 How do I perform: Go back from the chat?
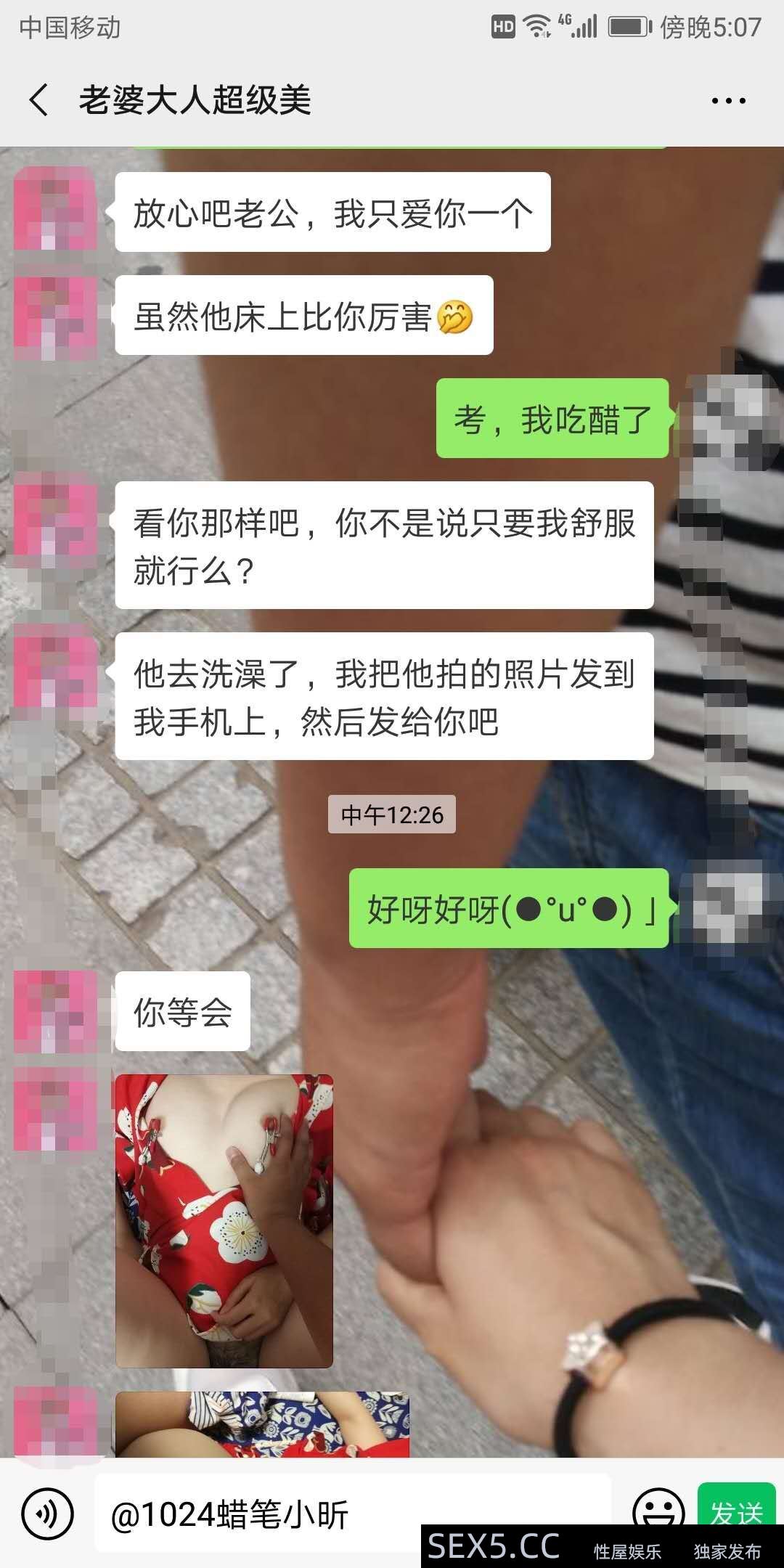(39, 100)
